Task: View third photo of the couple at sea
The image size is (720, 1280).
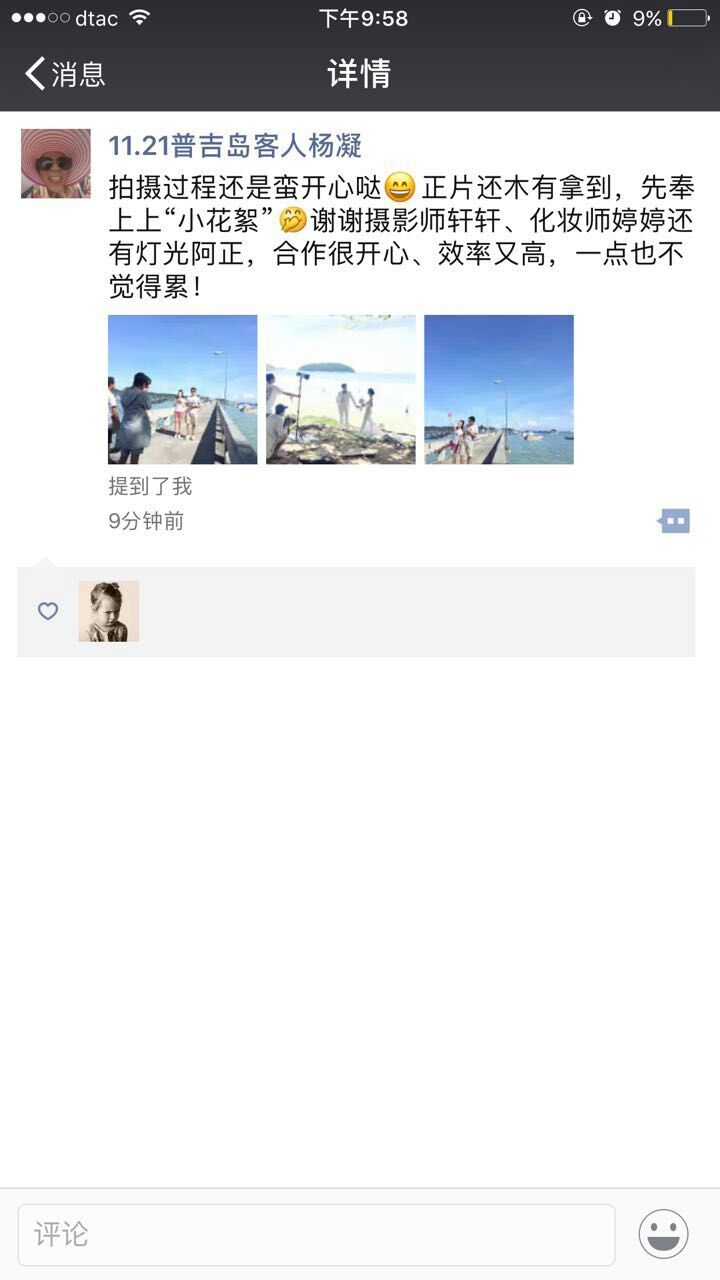Action: 499,390
